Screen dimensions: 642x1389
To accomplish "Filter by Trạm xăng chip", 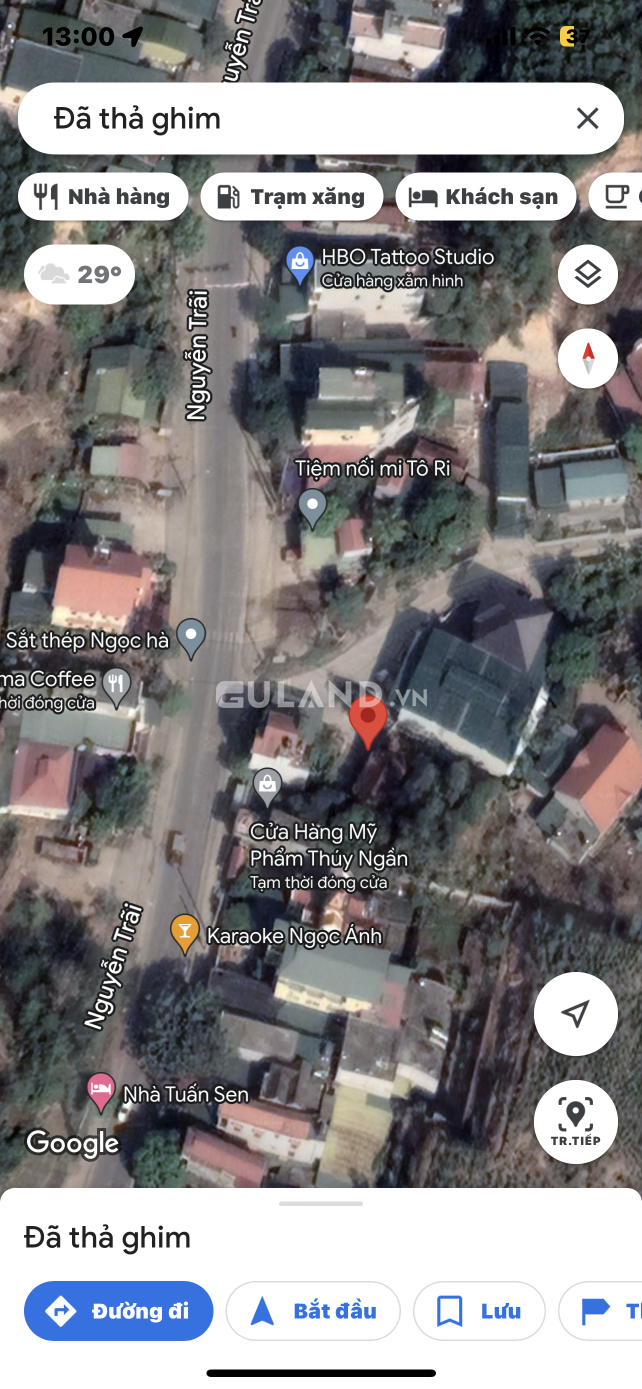I will click(x=291, y=197).
